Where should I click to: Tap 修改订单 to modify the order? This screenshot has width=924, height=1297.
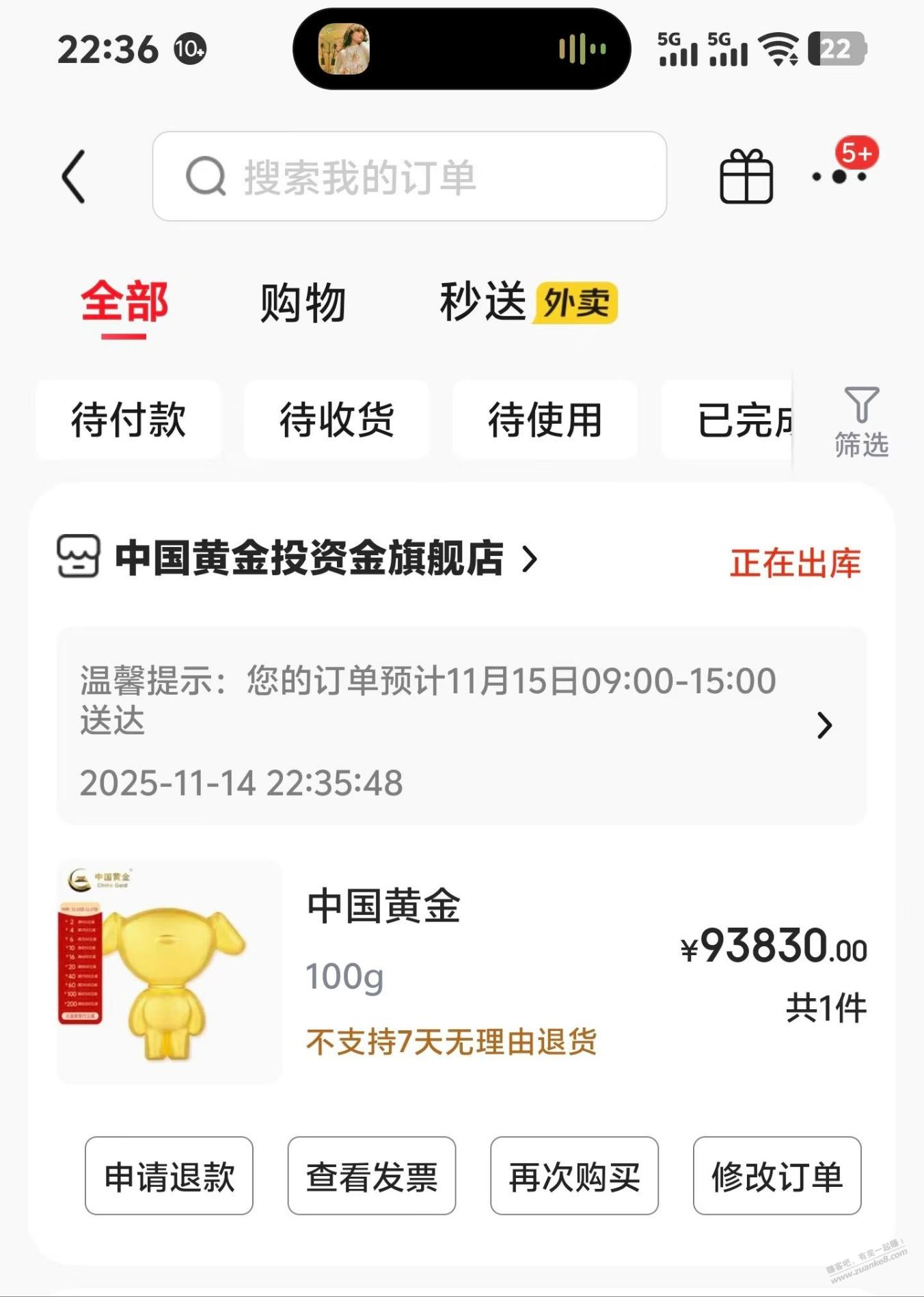coord(777,1176)
